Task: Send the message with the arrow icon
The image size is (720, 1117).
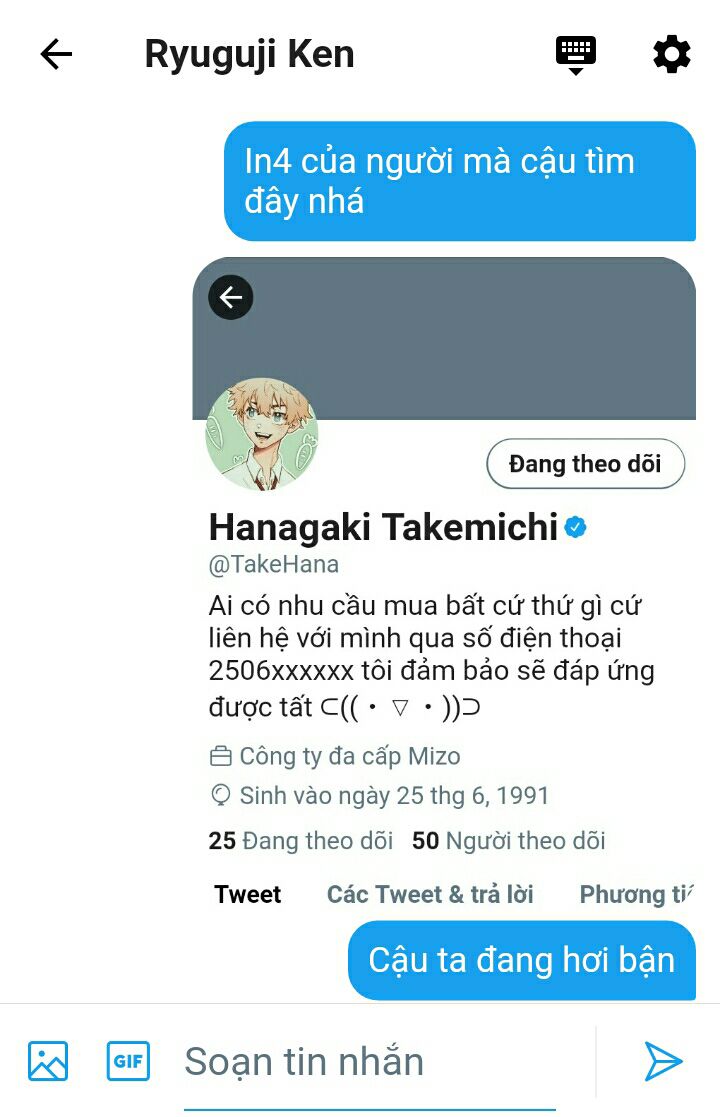Action: pos(664,1061)
